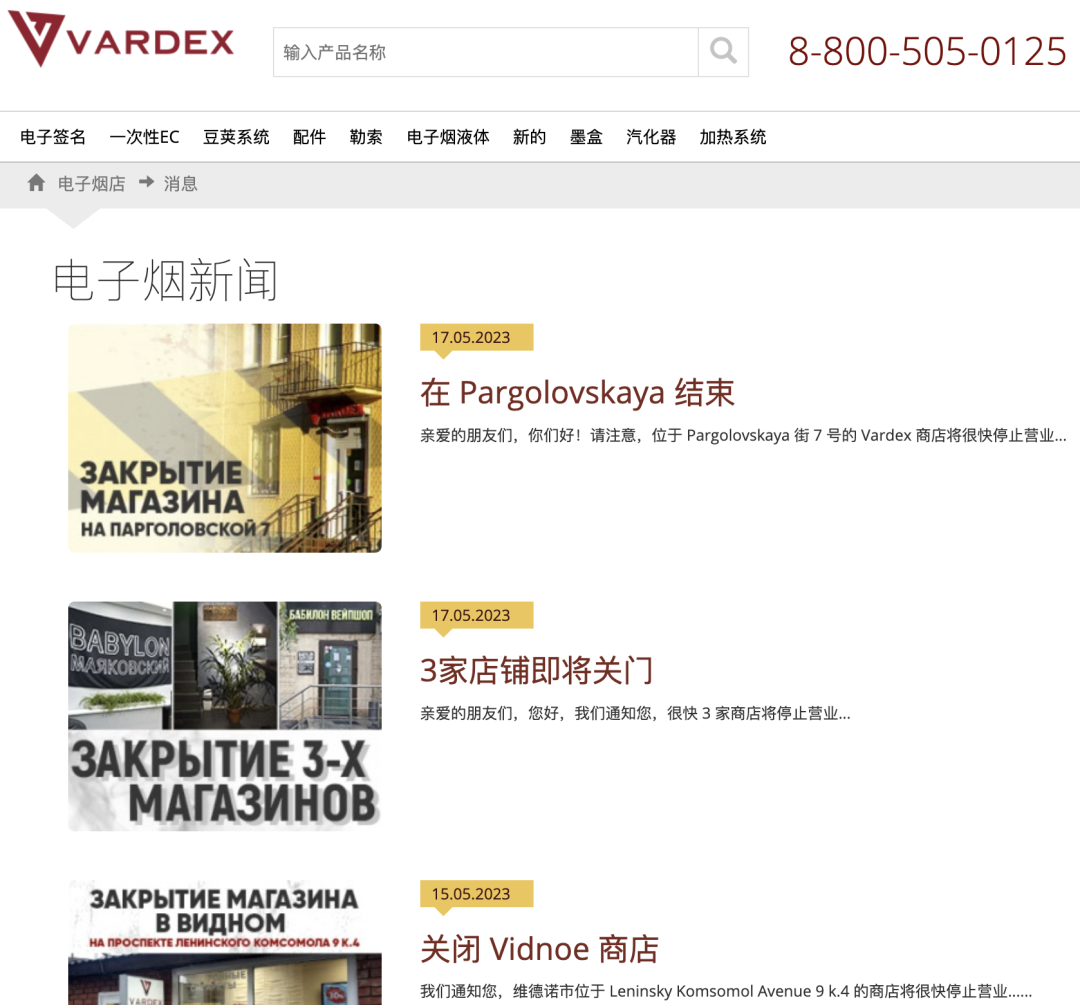Open the 在 Pargolovskaya 结束 article

pos(577,392)
